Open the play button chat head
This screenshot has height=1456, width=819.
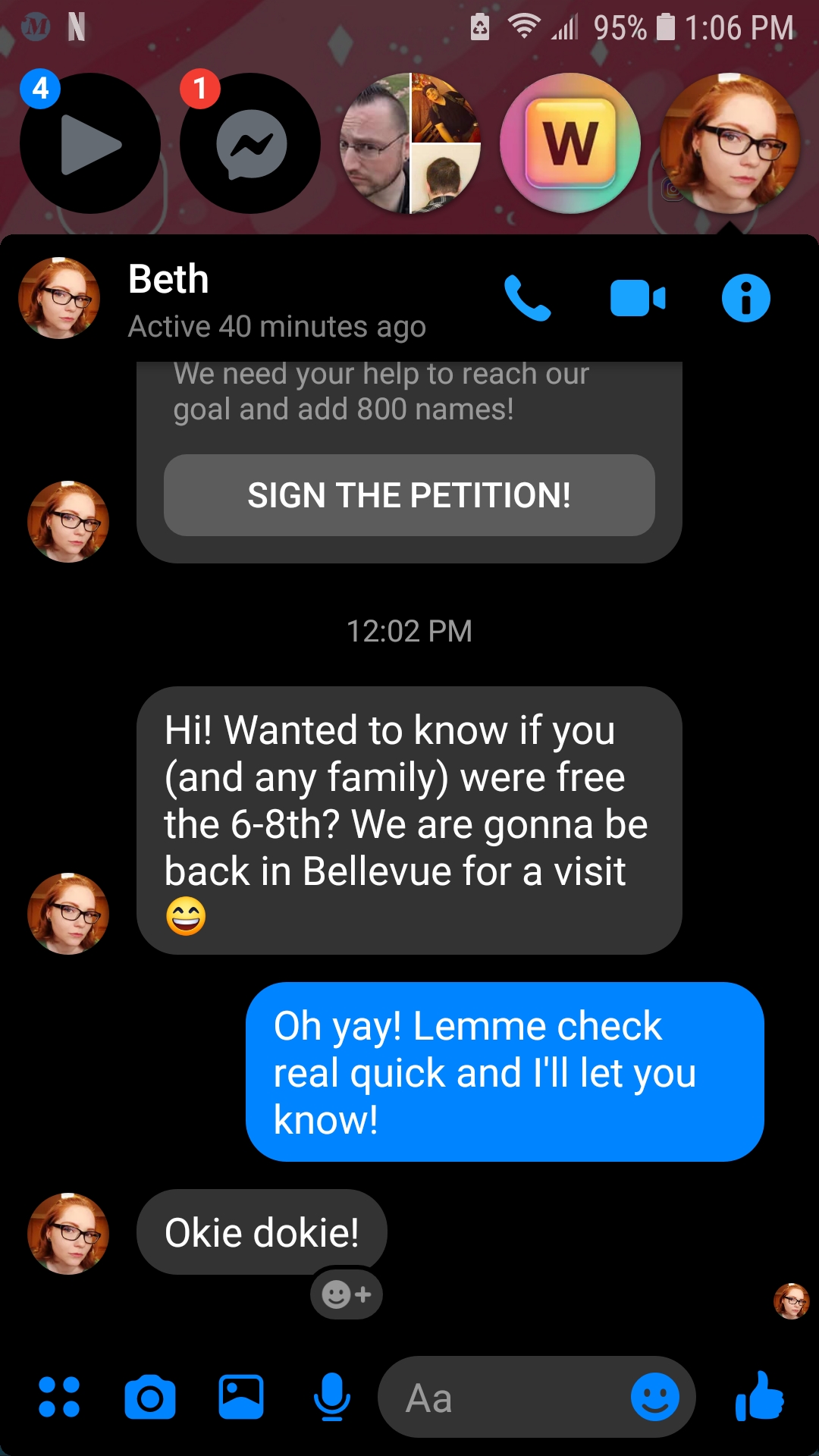click(x=89, y=143)
